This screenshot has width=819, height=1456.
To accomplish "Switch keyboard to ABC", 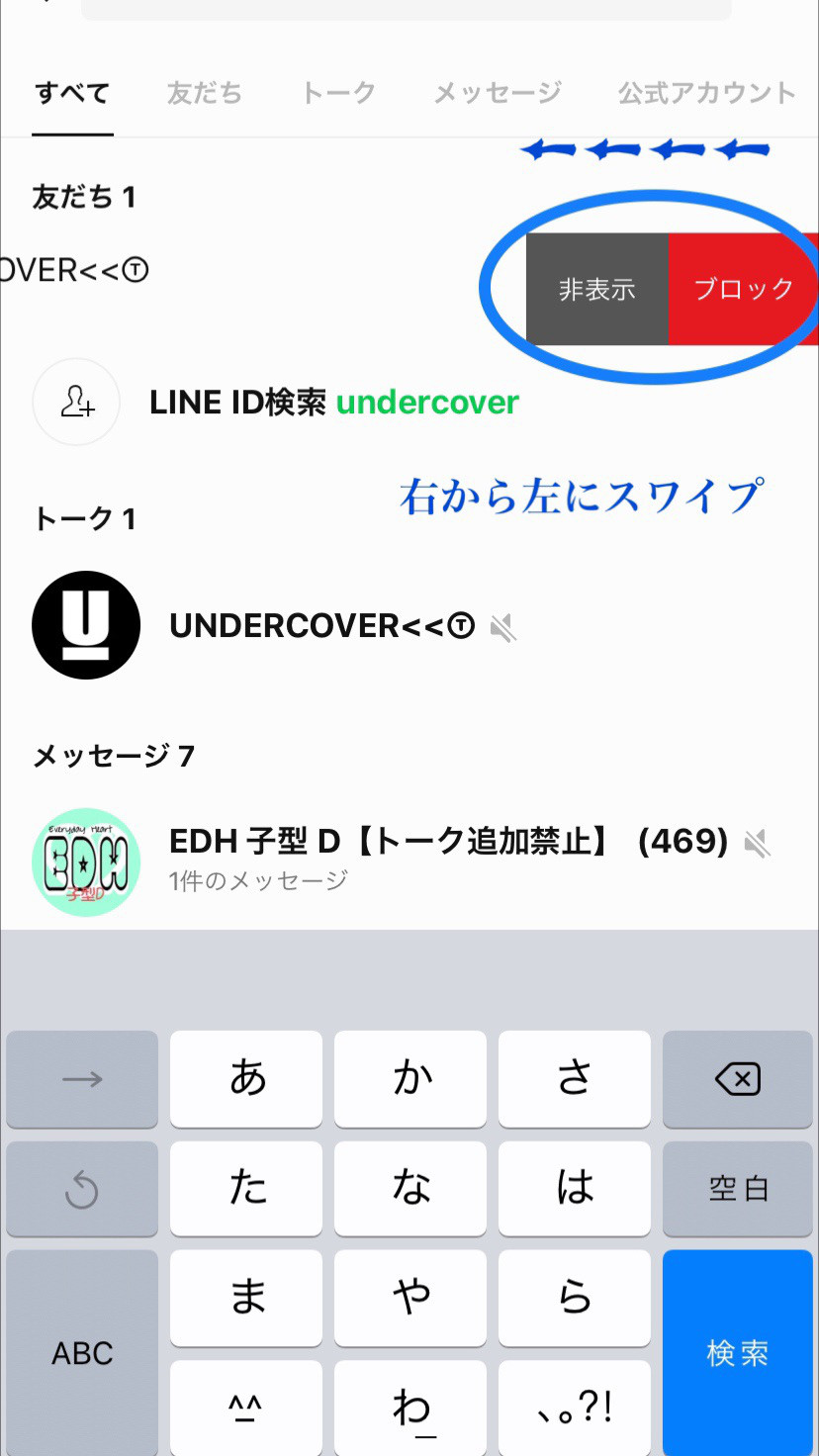I will (x=82, y=1352).
